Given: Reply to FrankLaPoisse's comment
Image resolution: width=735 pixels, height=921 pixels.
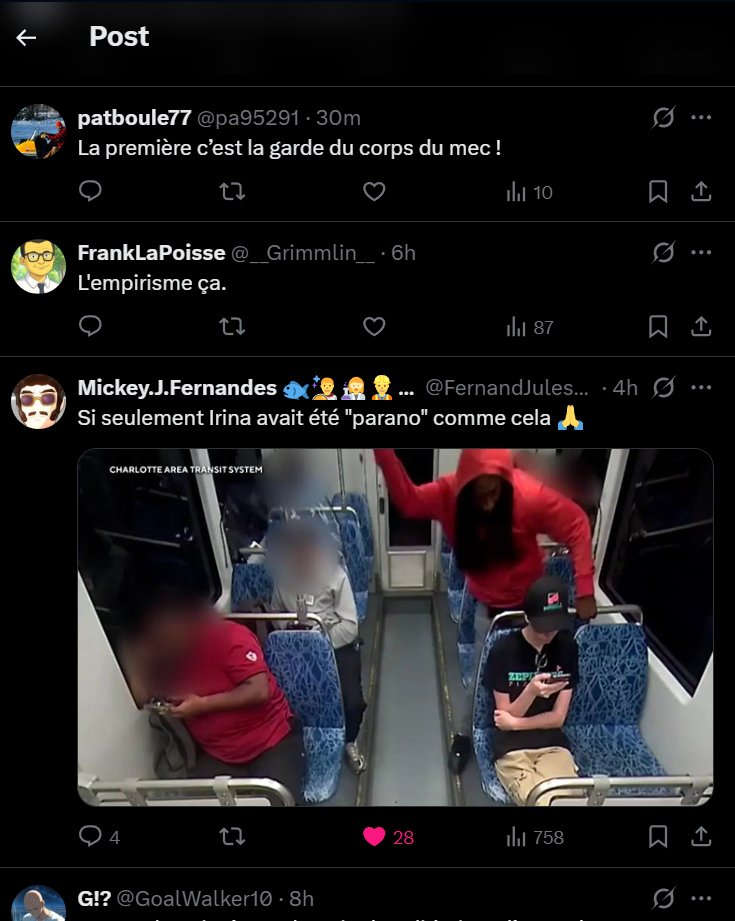Looking at the screenshot, I should pyautogui.click(x=90, y=326).
